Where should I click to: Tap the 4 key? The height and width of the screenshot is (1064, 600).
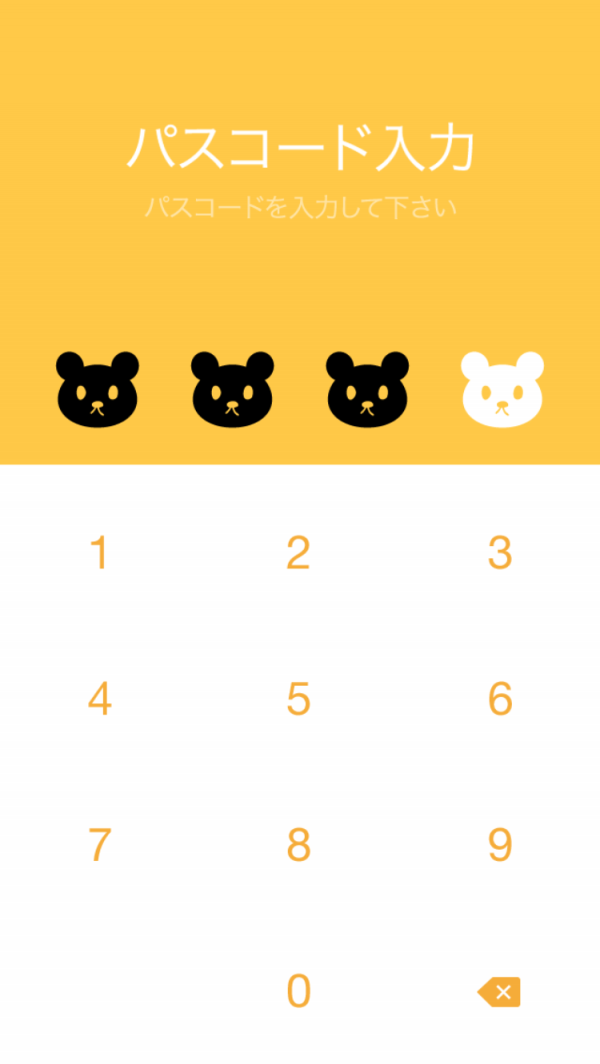tap(99, 699)
